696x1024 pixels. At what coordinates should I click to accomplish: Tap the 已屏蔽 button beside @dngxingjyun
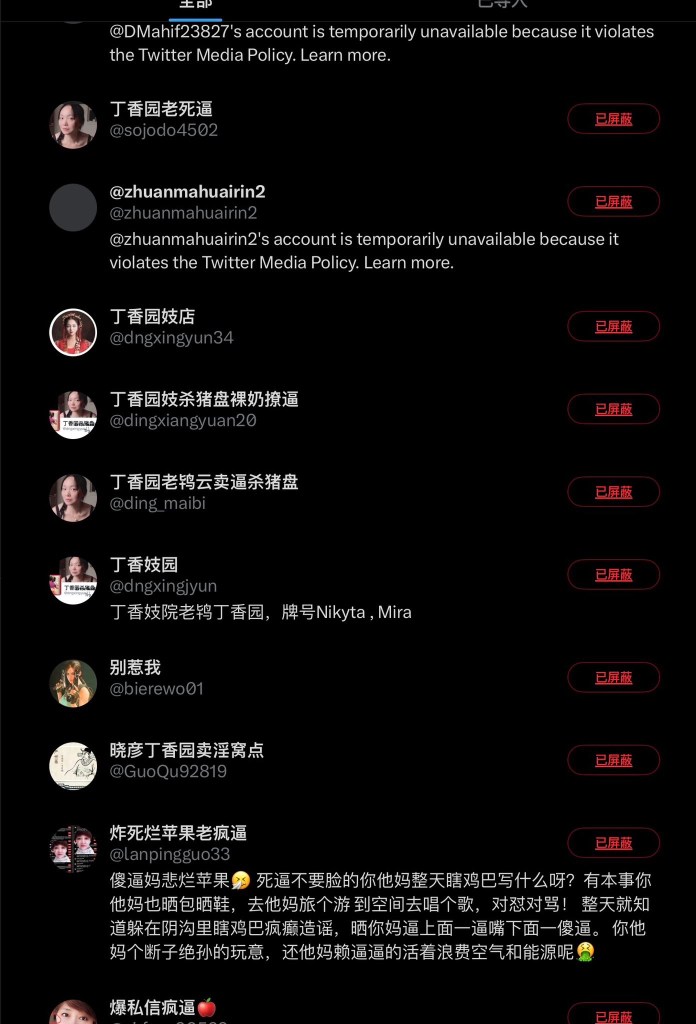point(613,575)
